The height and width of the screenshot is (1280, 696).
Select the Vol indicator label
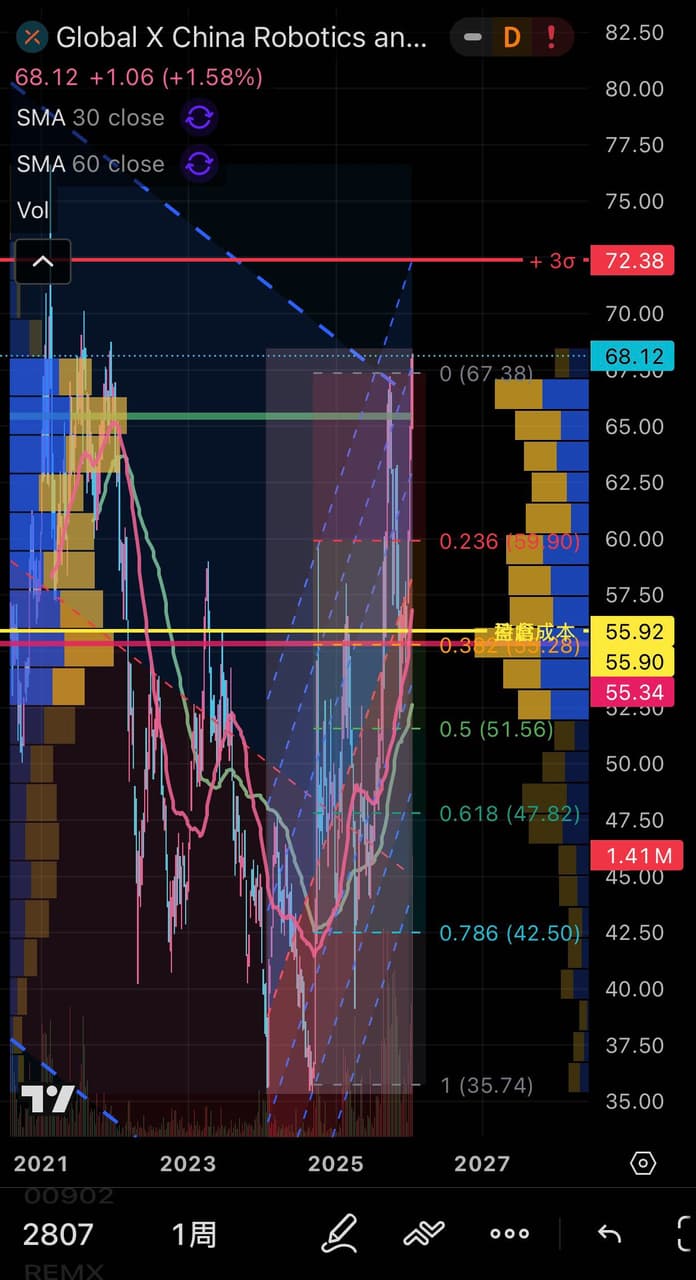pos(33,210)
